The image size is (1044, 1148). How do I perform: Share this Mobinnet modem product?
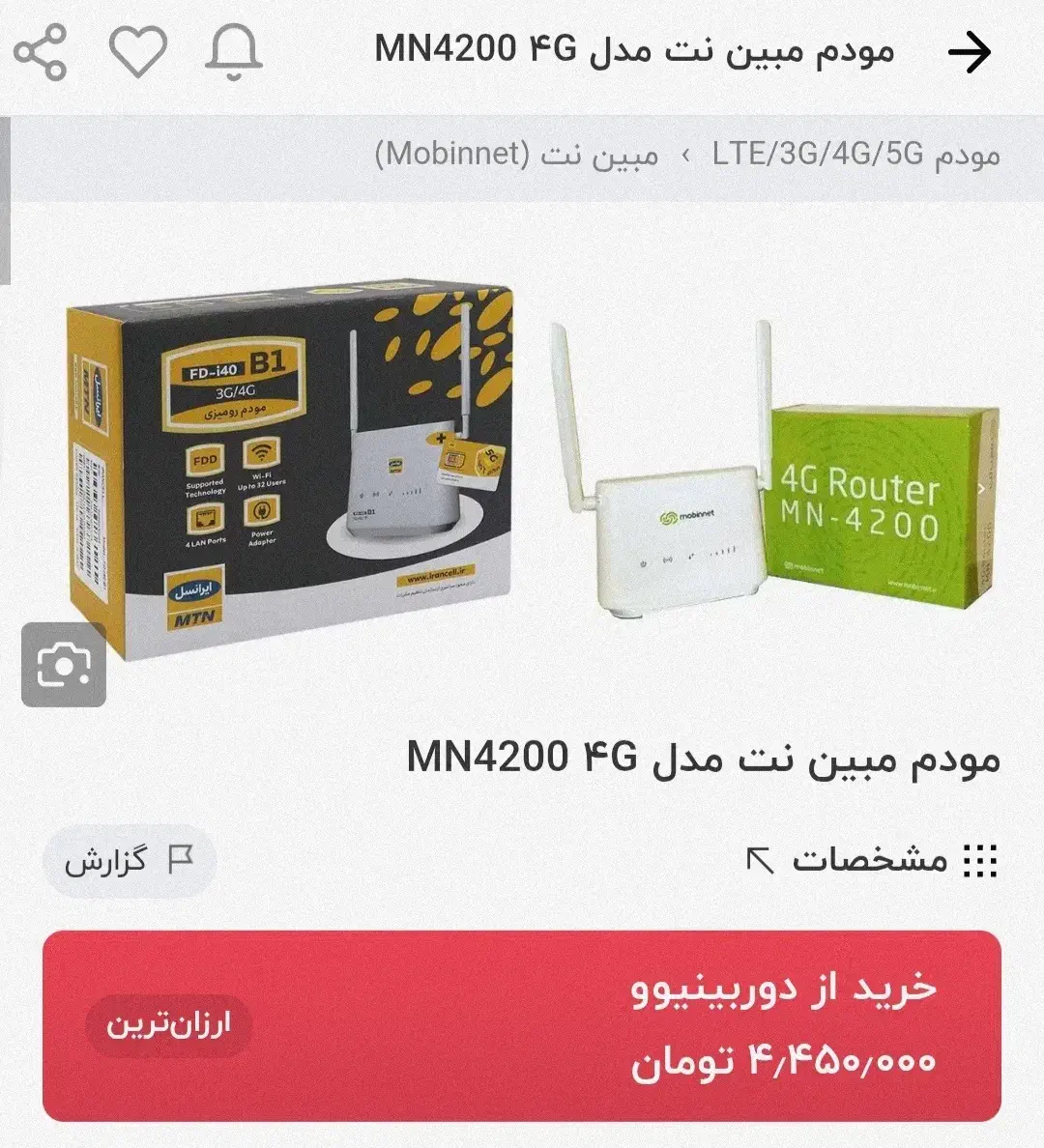41,52
